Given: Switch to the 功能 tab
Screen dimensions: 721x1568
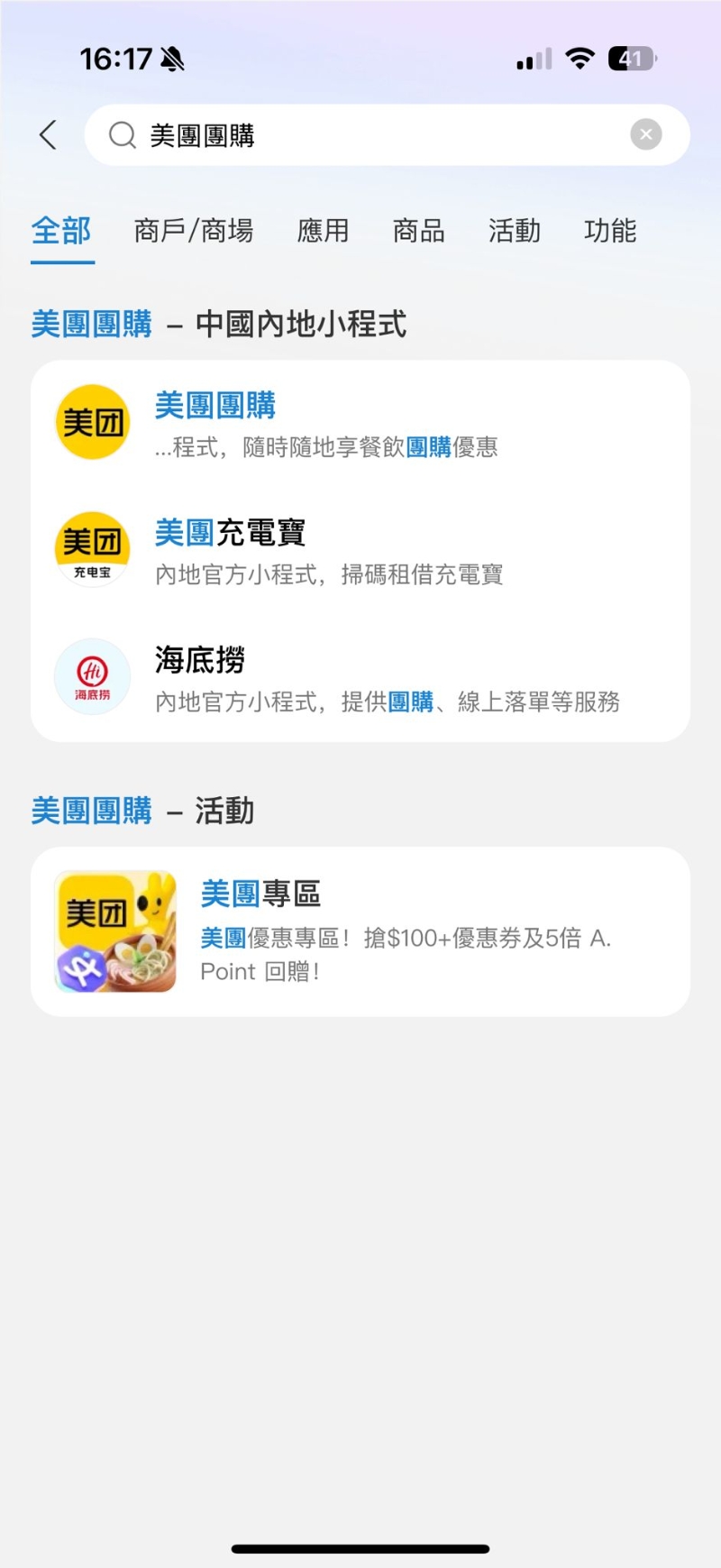Looking at the screenshot, I should point(609,232).
